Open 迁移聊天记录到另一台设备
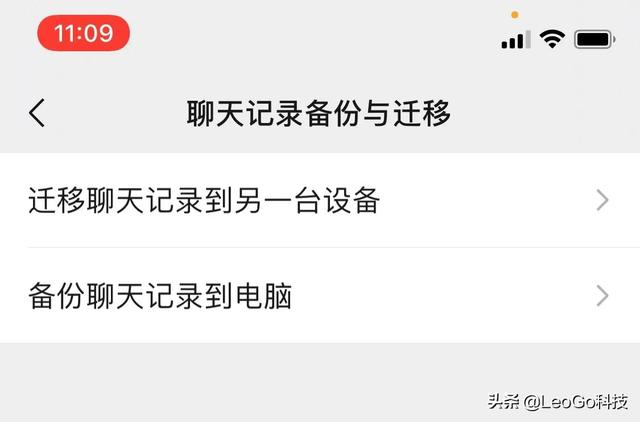This screenshot has height=422, width=640. [318, 200]
